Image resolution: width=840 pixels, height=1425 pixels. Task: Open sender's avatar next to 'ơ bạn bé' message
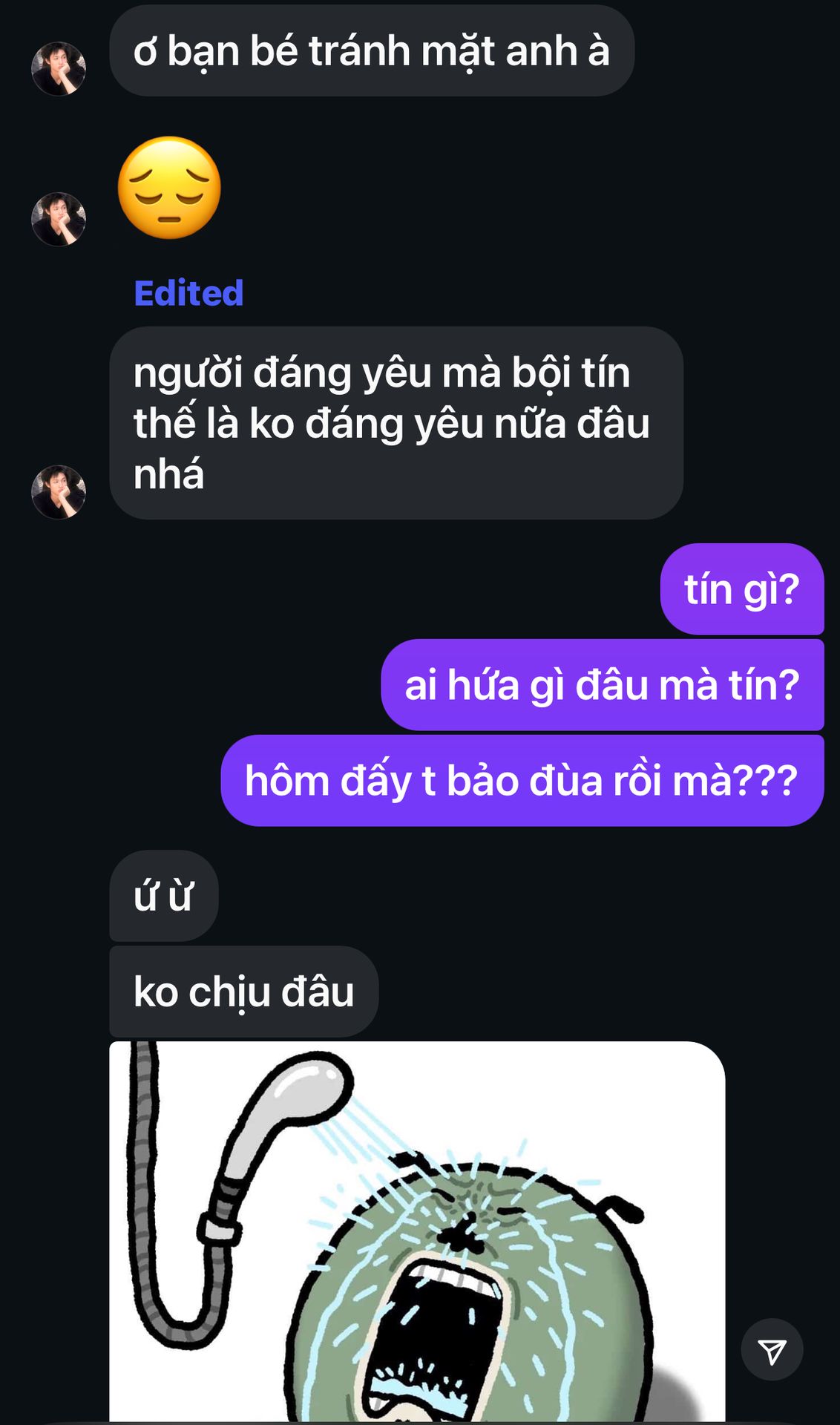pos(59,68)
